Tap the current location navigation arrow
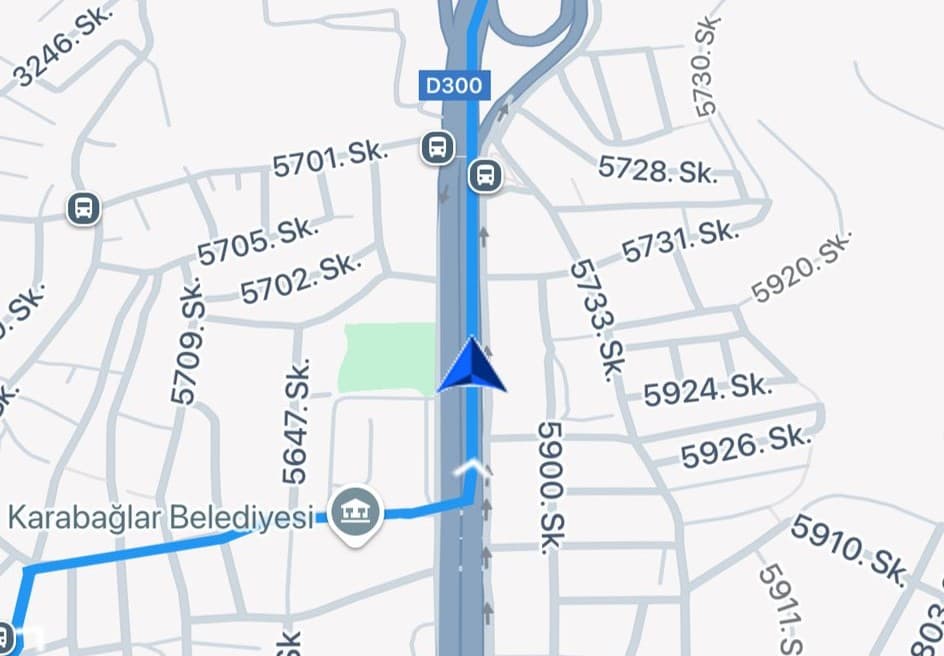 point(472,367)
